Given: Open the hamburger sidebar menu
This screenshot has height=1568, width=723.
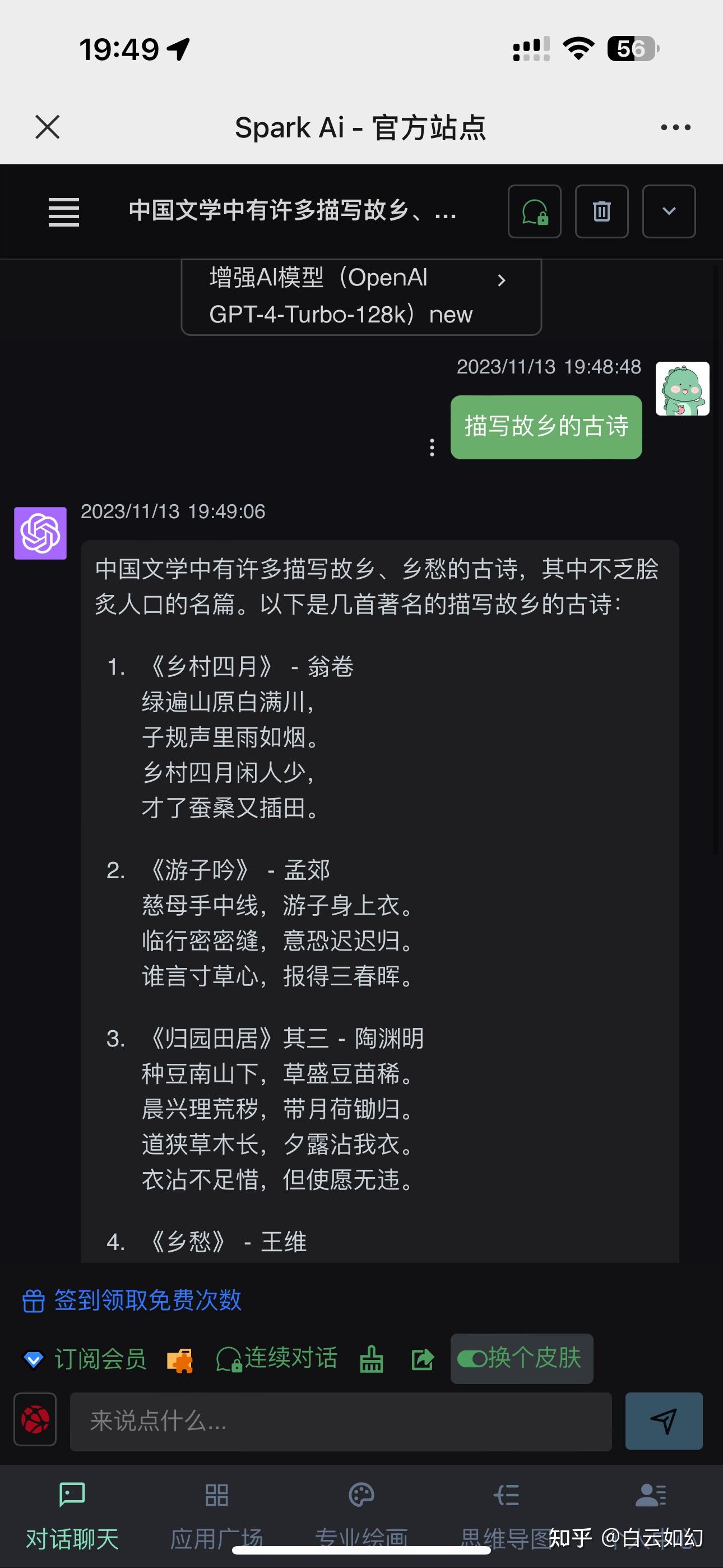Looking at the screenshot, I should [63, 212].
